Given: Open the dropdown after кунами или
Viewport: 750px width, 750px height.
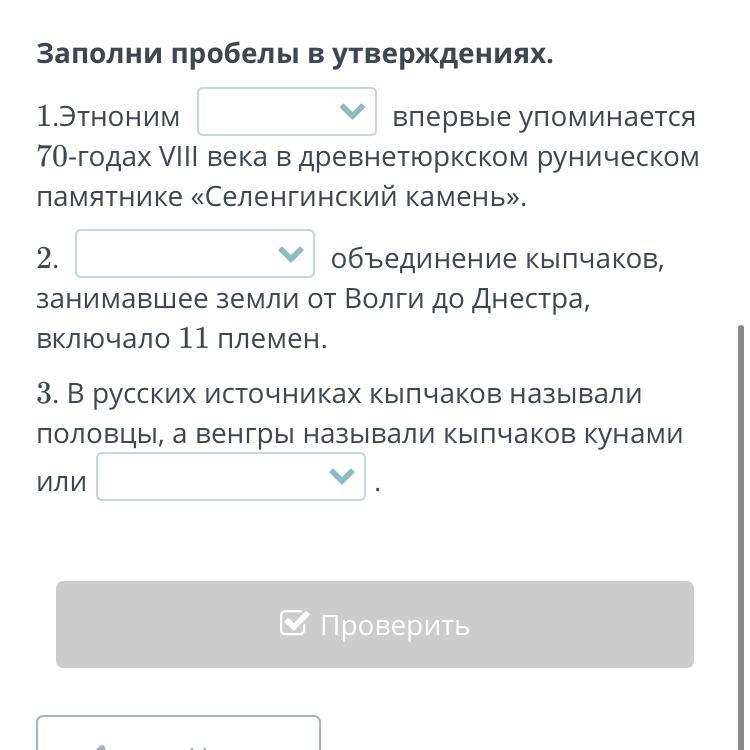Looking at the screenshot, I should 231,477.
